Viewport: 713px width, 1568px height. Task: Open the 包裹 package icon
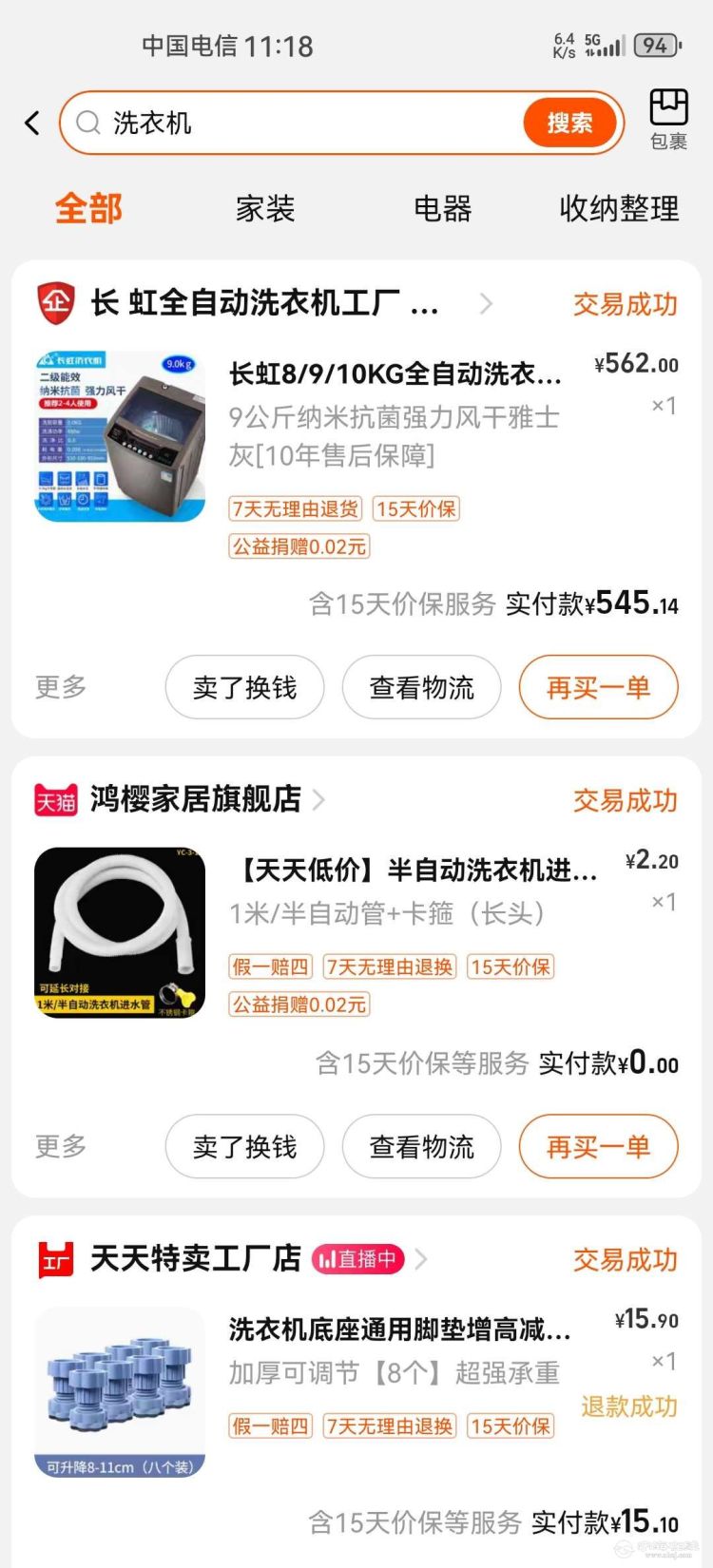668,119
